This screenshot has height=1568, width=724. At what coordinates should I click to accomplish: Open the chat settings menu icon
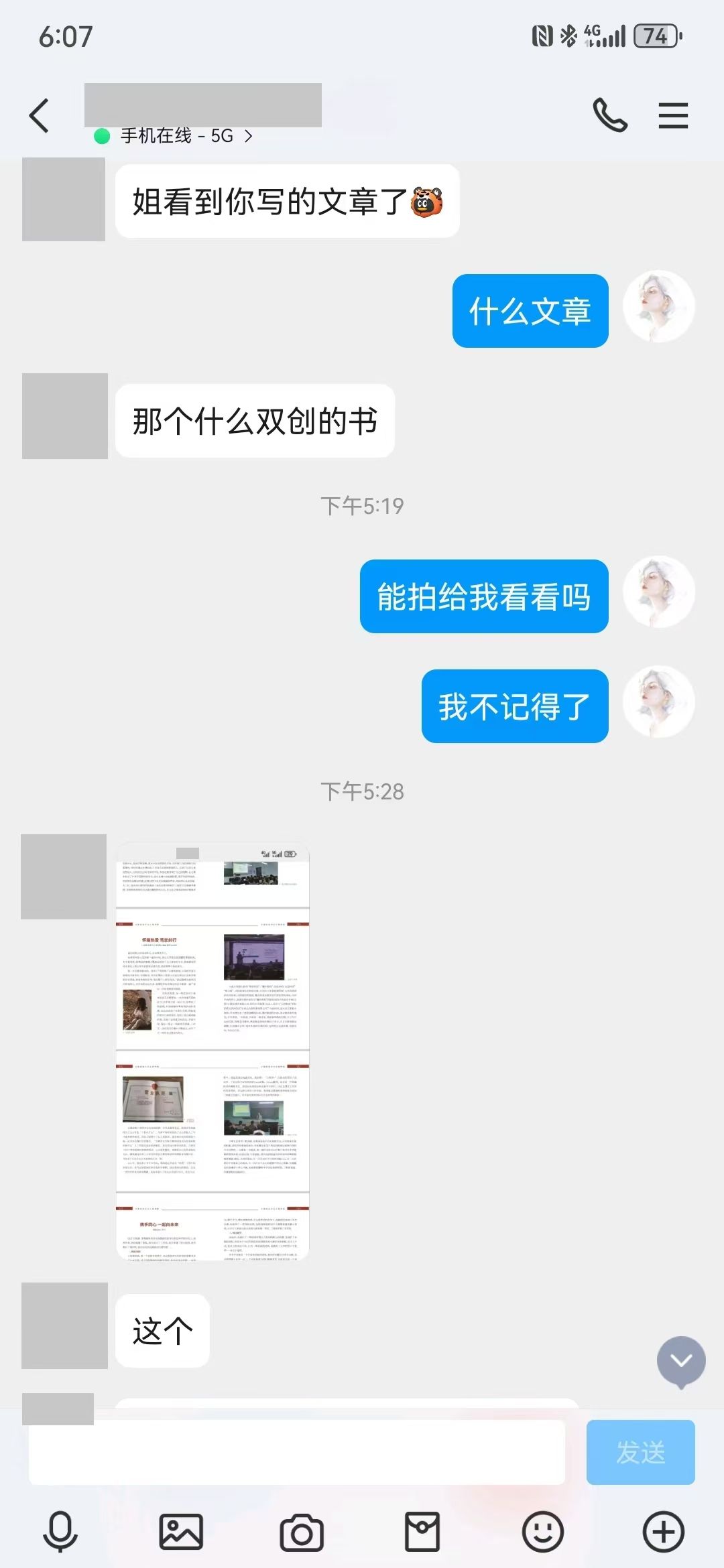[x=673, y=115]
